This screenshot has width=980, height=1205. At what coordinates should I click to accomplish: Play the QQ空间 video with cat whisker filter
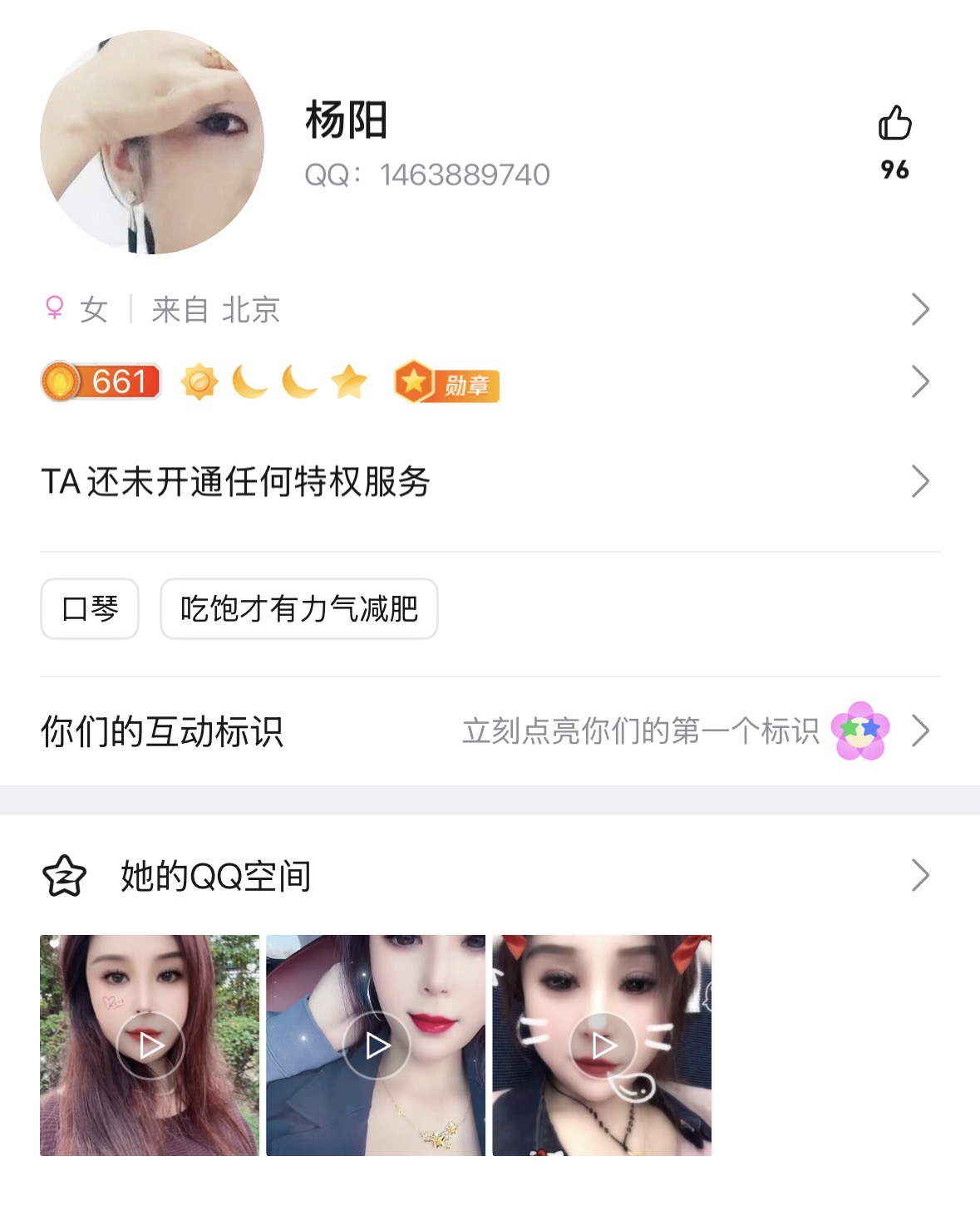point(603,1045)
